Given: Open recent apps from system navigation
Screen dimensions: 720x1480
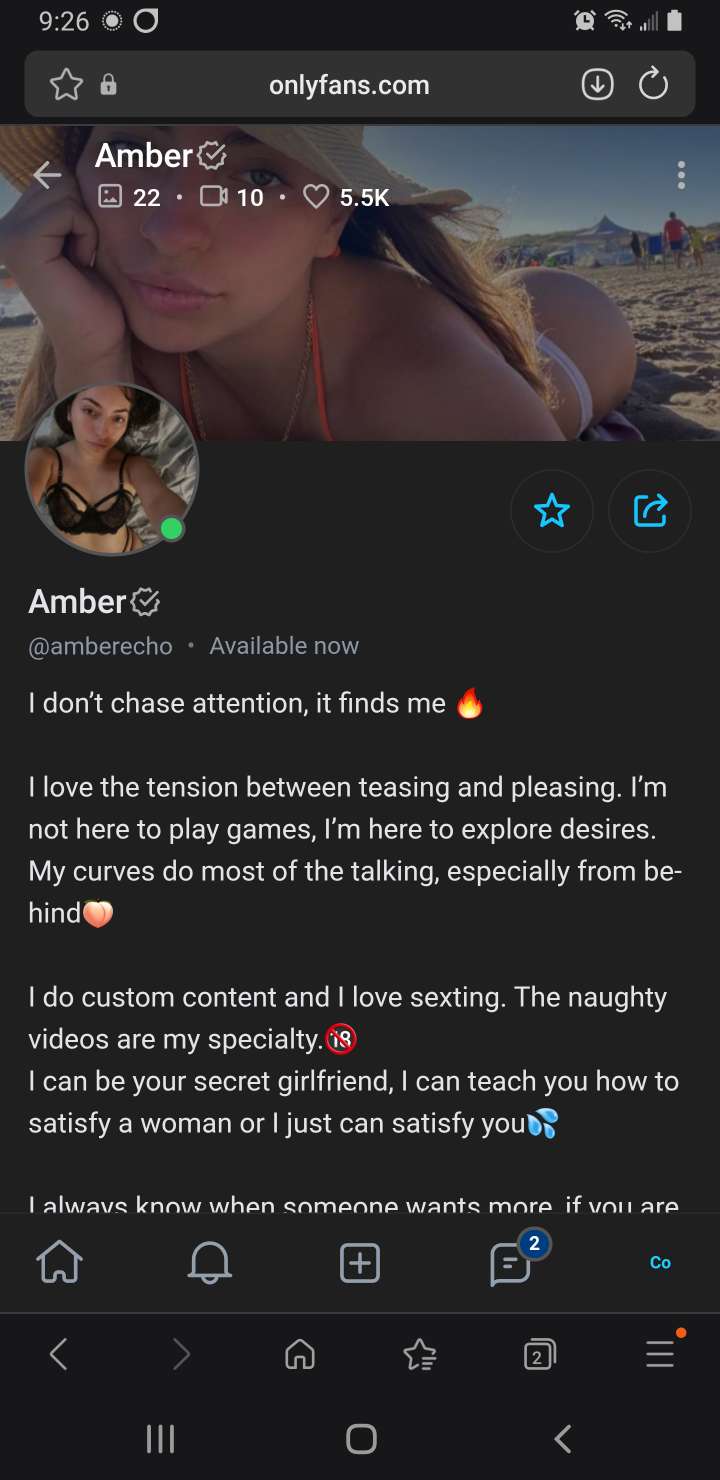Looking at the screenshot, I should pyautogui.click(x=160, y=1439).
